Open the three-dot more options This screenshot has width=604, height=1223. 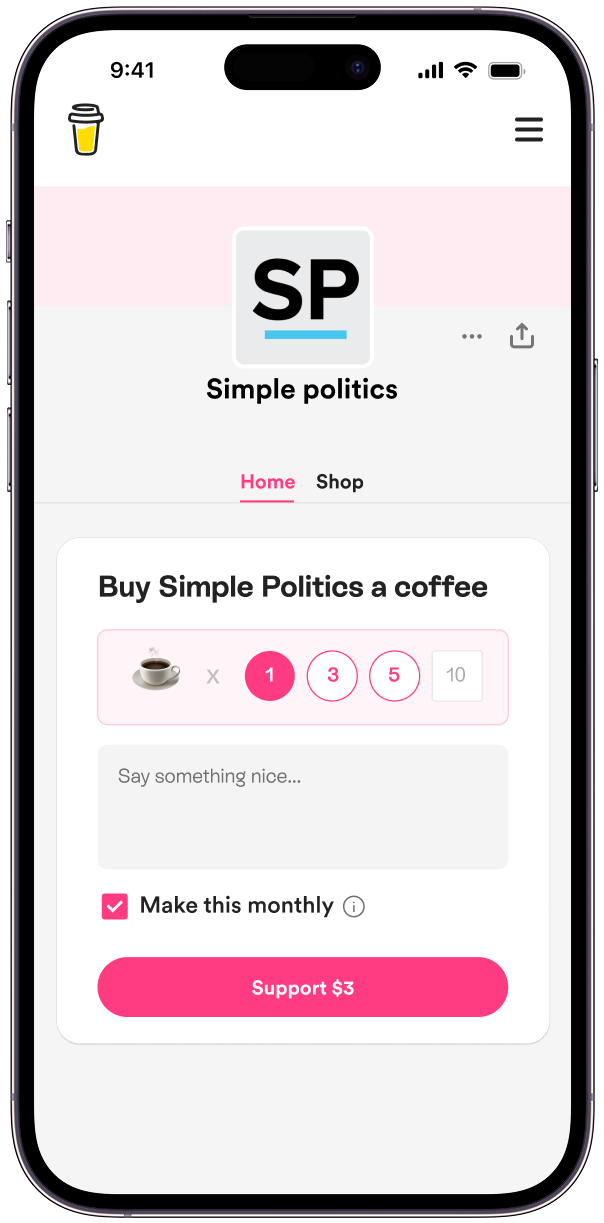point(472,337)
